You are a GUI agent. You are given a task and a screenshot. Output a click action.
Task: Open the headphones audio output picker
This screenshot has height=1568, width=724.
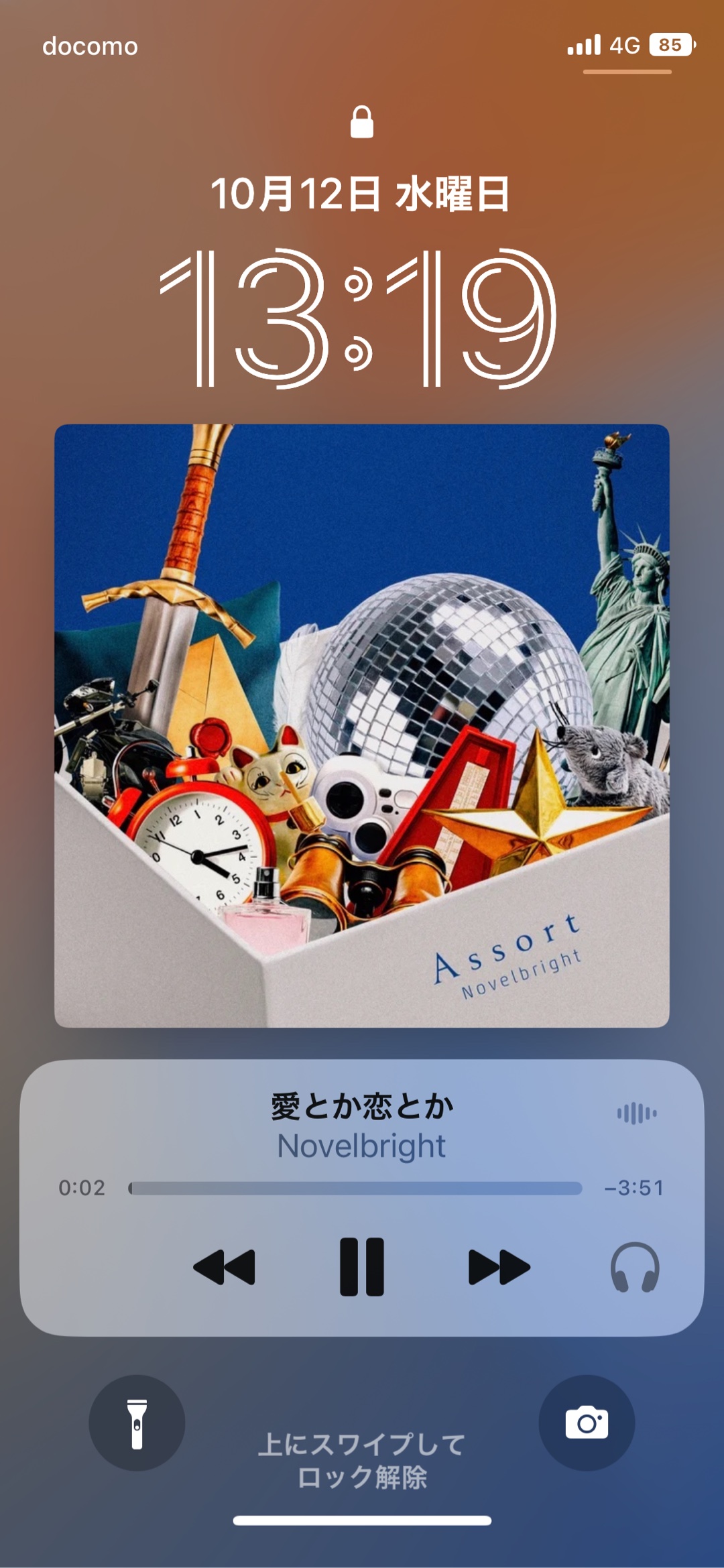[634, 1266]
